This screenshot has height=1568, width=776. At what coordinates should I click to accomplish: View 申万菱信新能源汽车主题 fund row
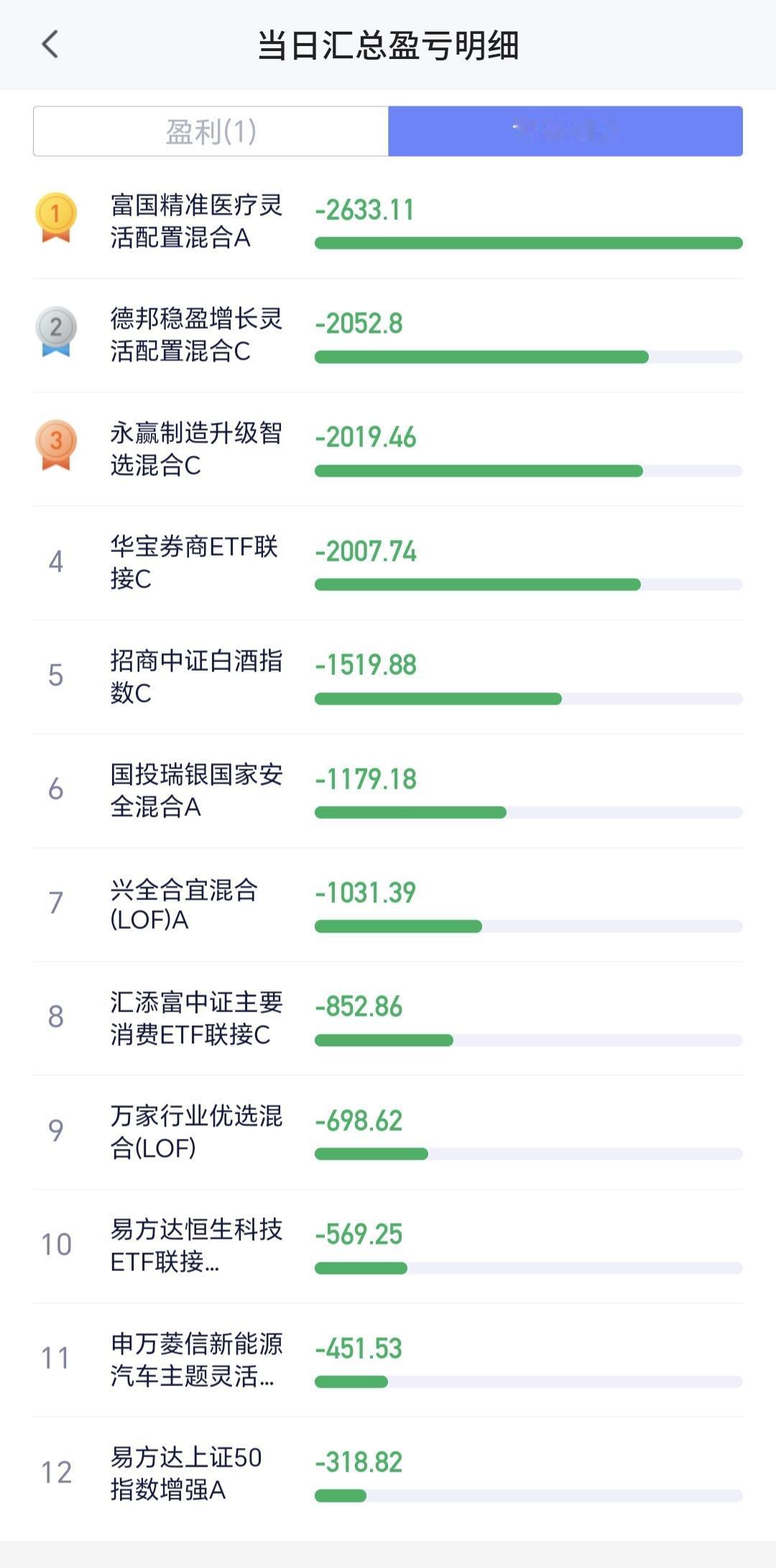pos(388,1360)
